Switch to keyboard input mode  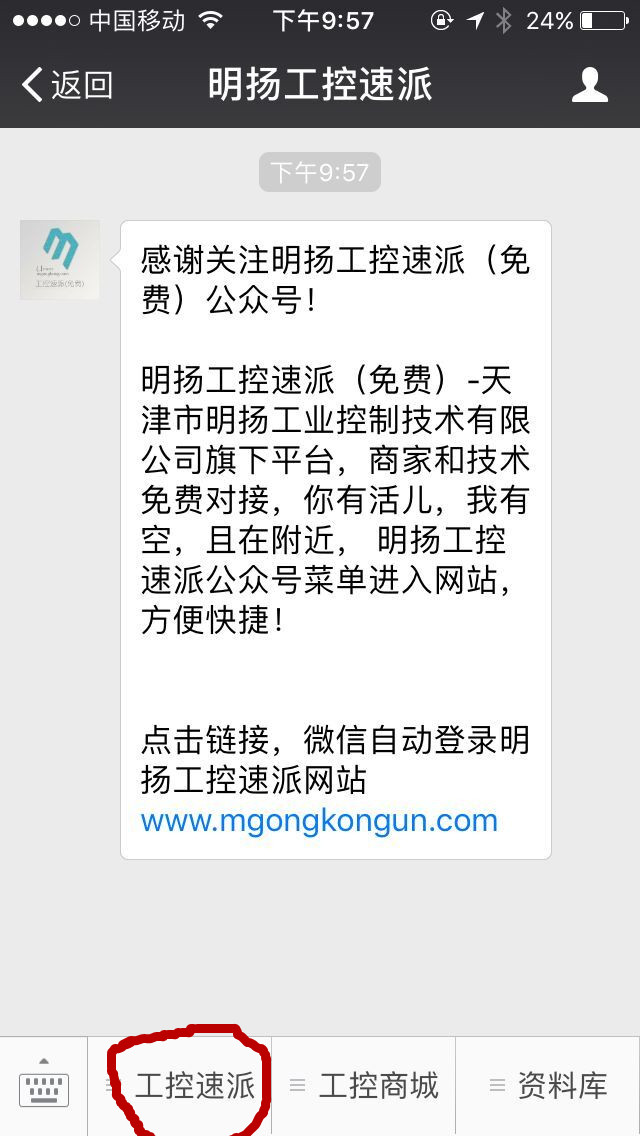point(44,1086)
